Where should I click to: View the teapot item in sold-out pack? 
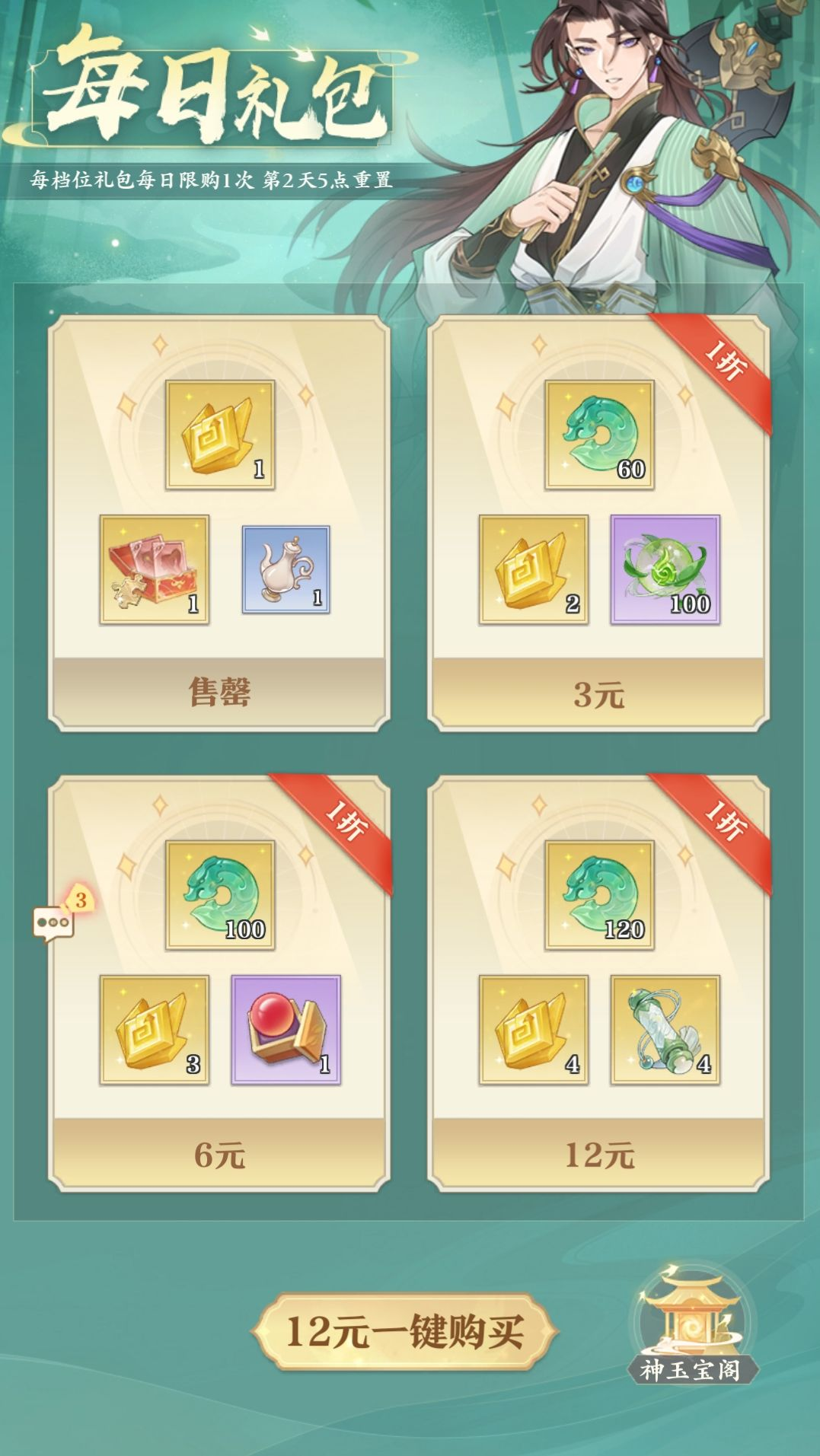(x=286, y=569)
